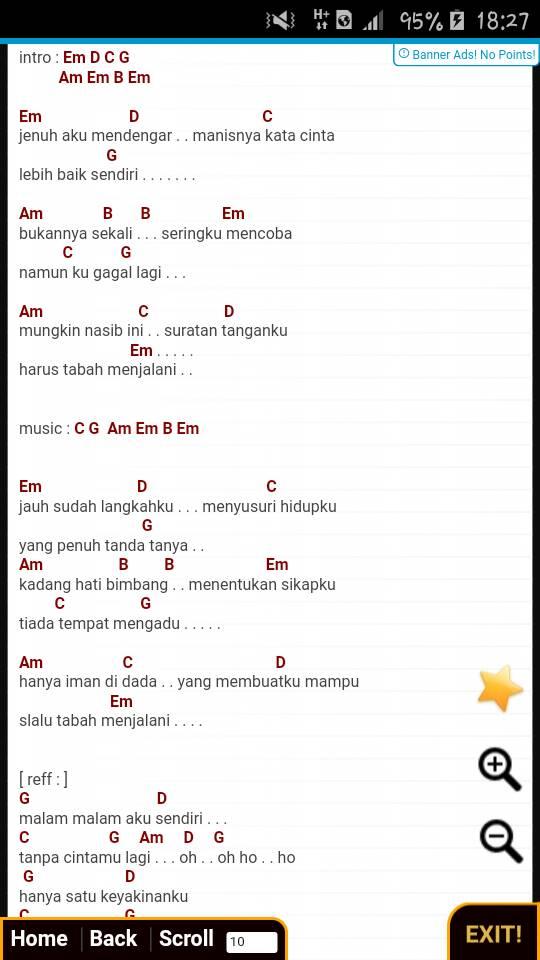Viewport: 540px width, 960px height.
Task: Zoom in the chord text
Action: point(500,769)
